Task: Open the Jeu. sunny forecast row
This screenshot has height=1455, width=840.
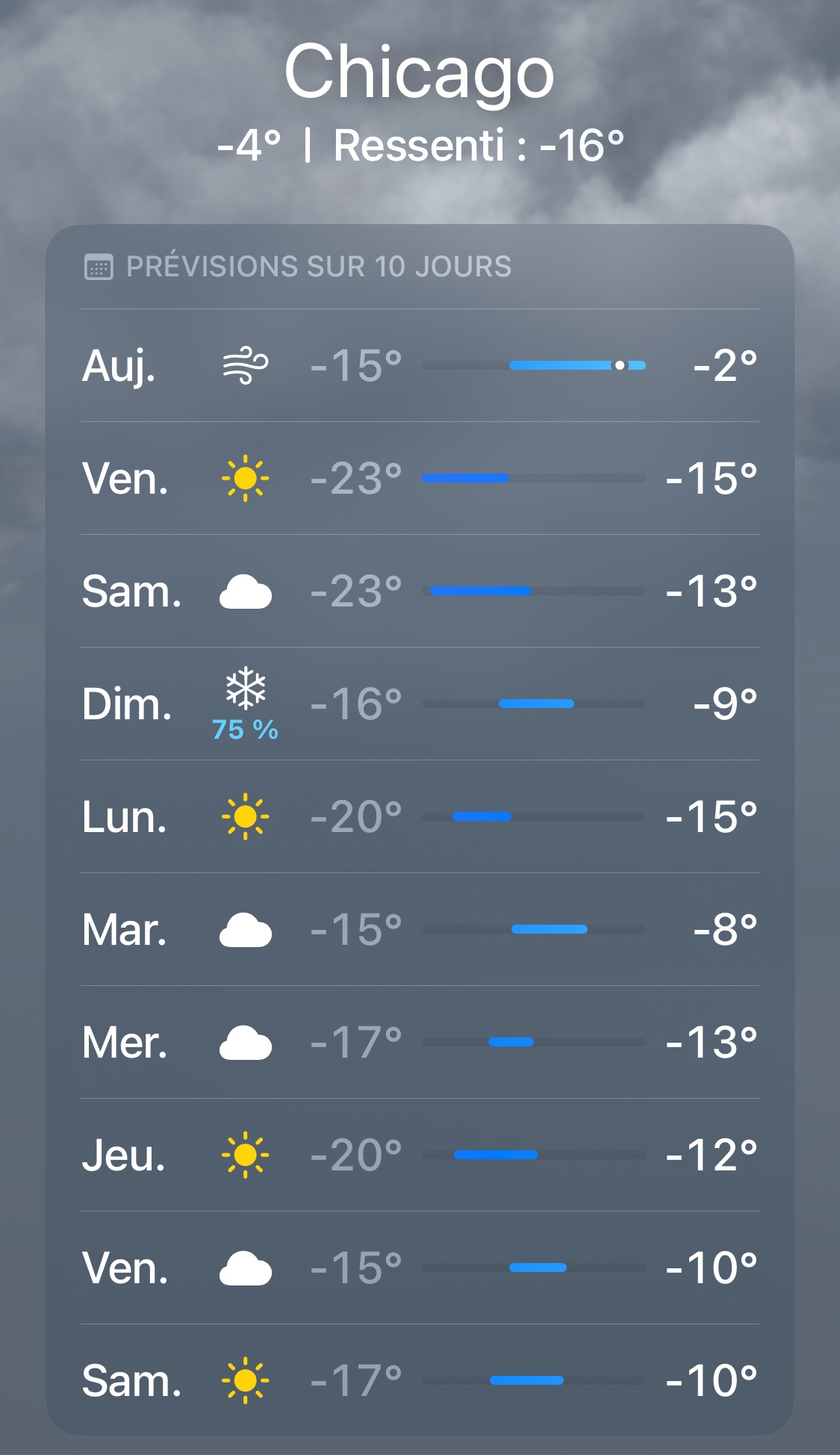Action: pos(420,1155)
